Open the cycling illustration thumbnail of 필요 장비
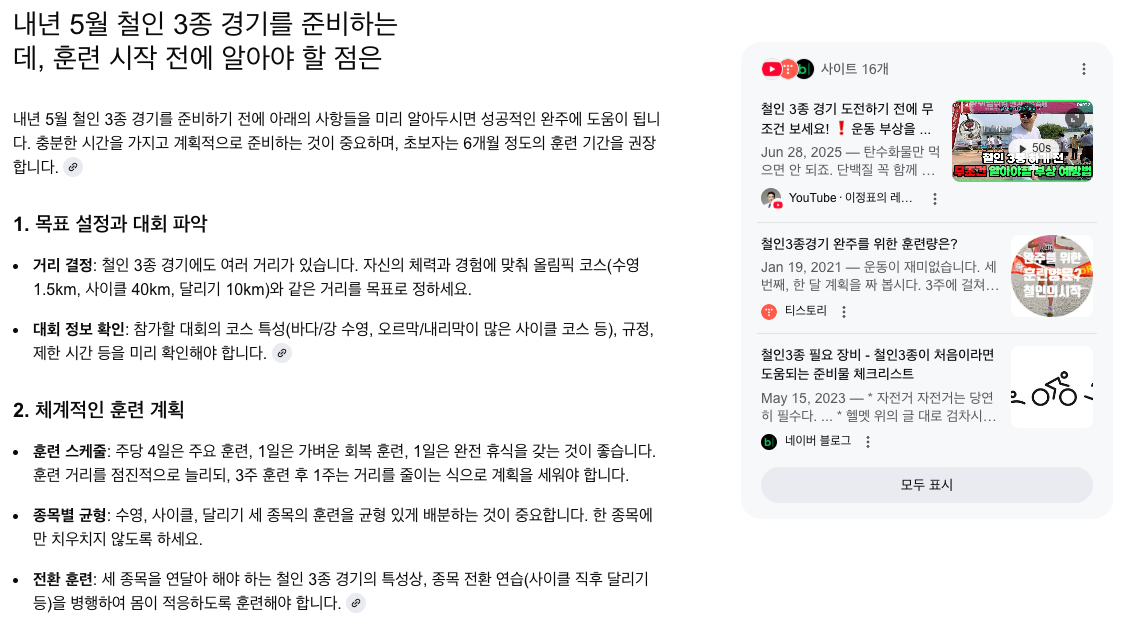Image resolution: width=1133 pixels, height=644 pixels. [x=1051, y=387]
